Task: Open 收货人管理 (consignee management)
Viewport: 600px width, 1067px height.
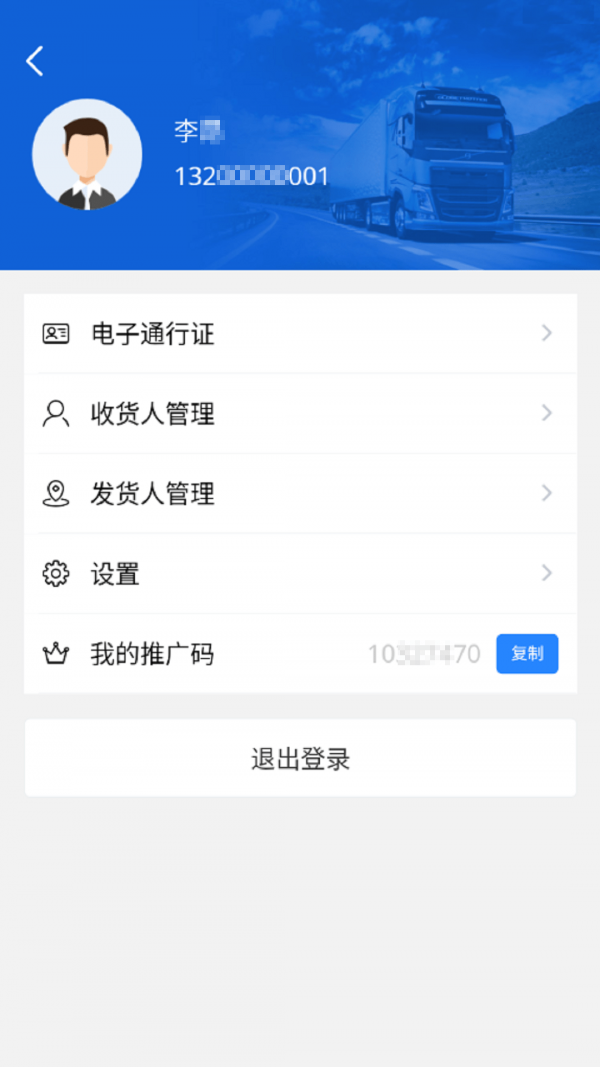Action: pos(300,414)
